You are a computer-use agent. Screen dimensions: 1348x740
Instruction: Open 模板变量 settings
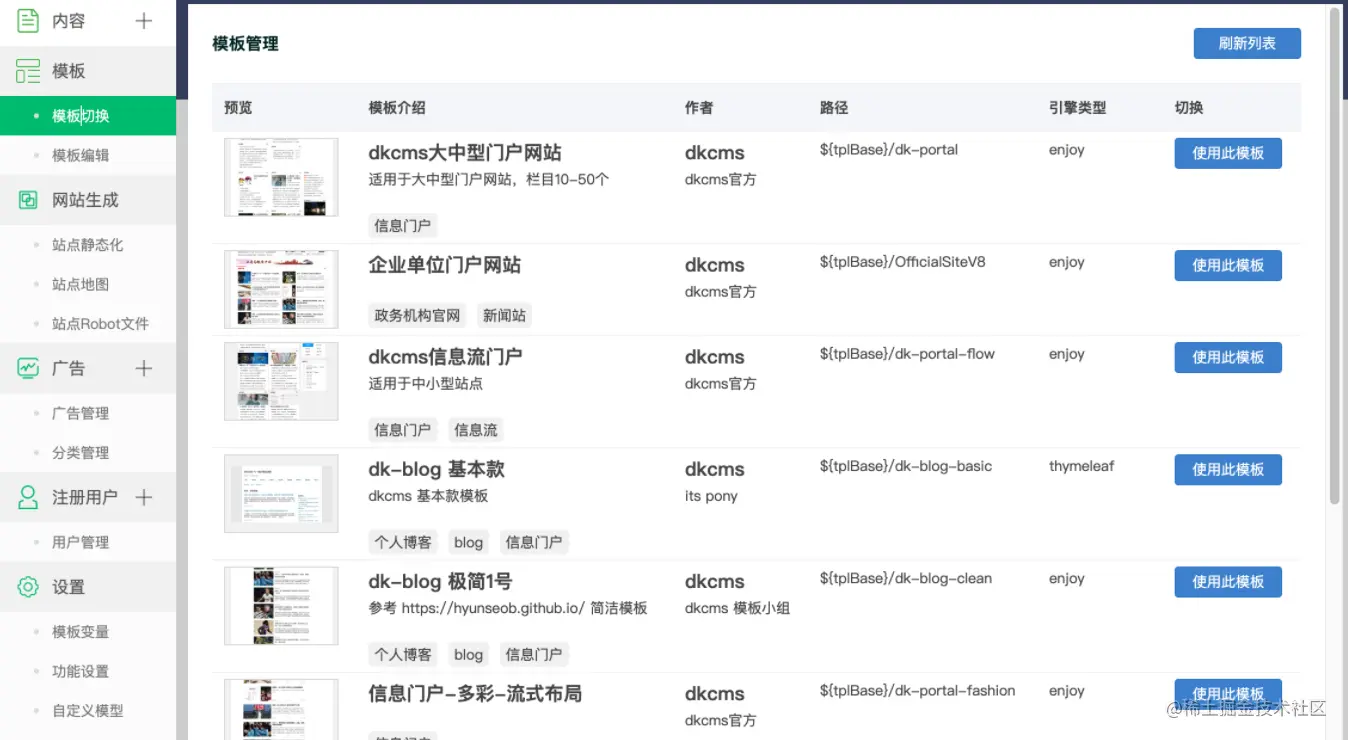click(81, 632)
